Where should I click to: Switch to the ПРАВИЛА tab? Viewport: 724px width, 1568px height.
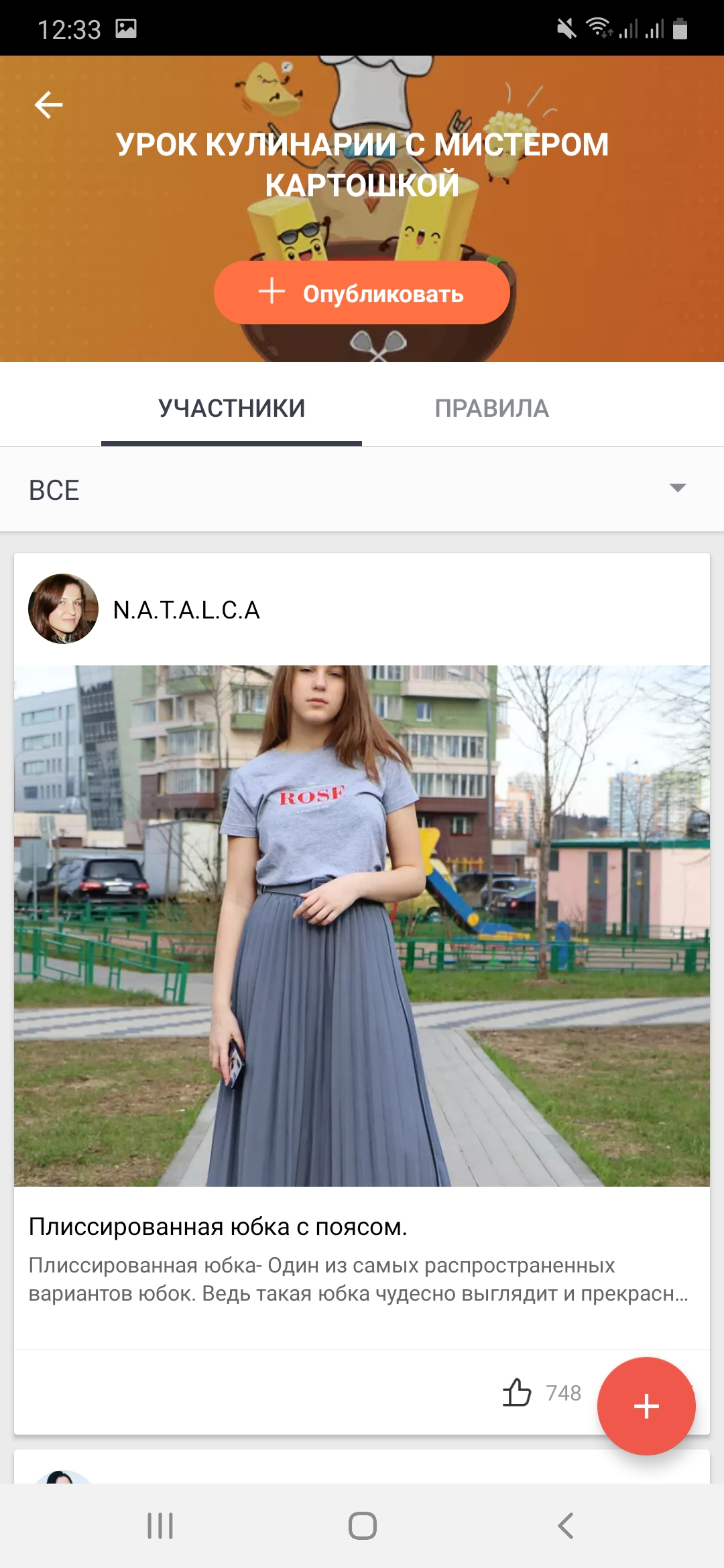tap(491, 408)
